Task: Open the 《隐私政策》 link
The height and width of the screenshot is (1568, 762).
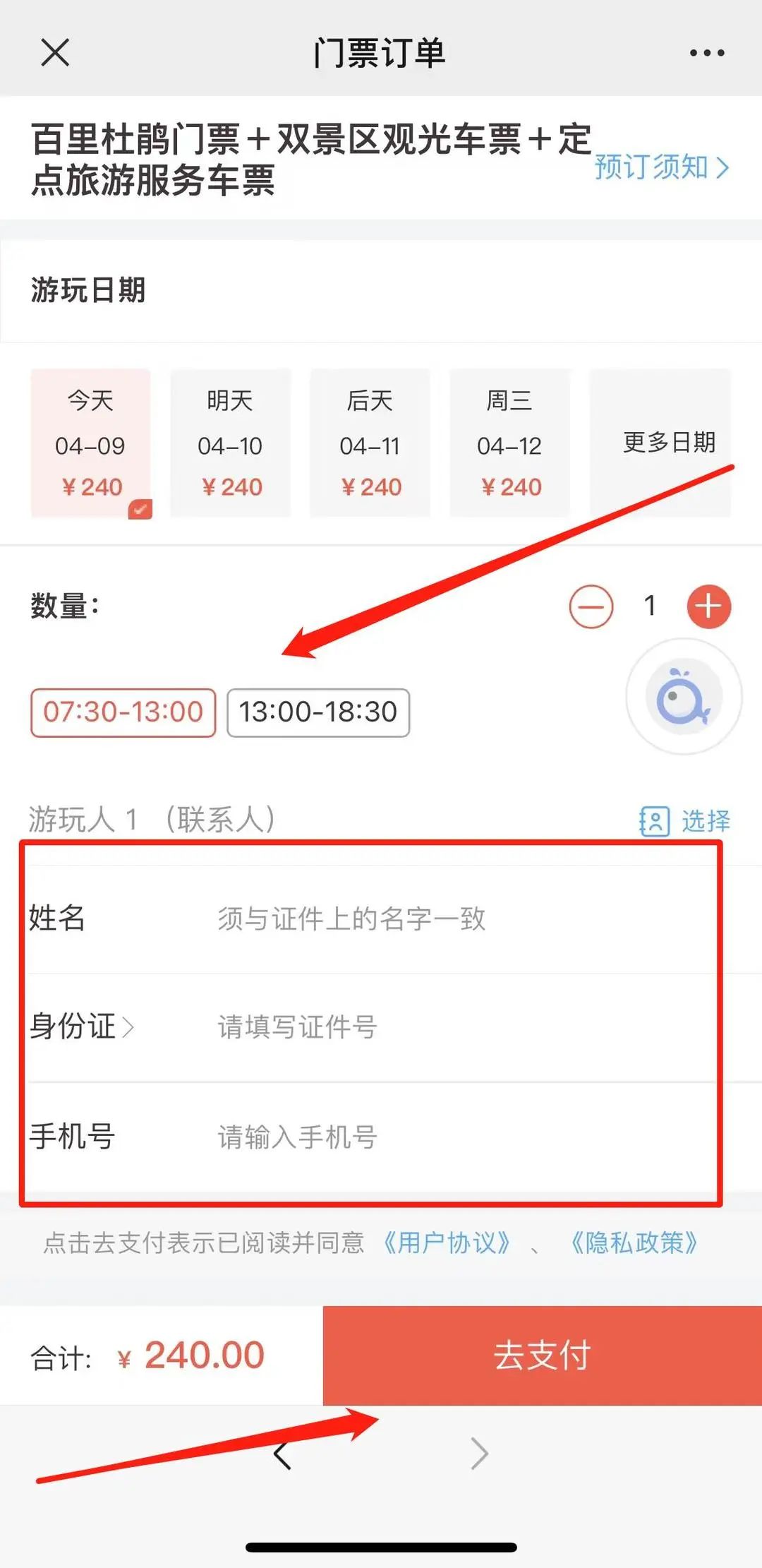Action: (634, 1243)
